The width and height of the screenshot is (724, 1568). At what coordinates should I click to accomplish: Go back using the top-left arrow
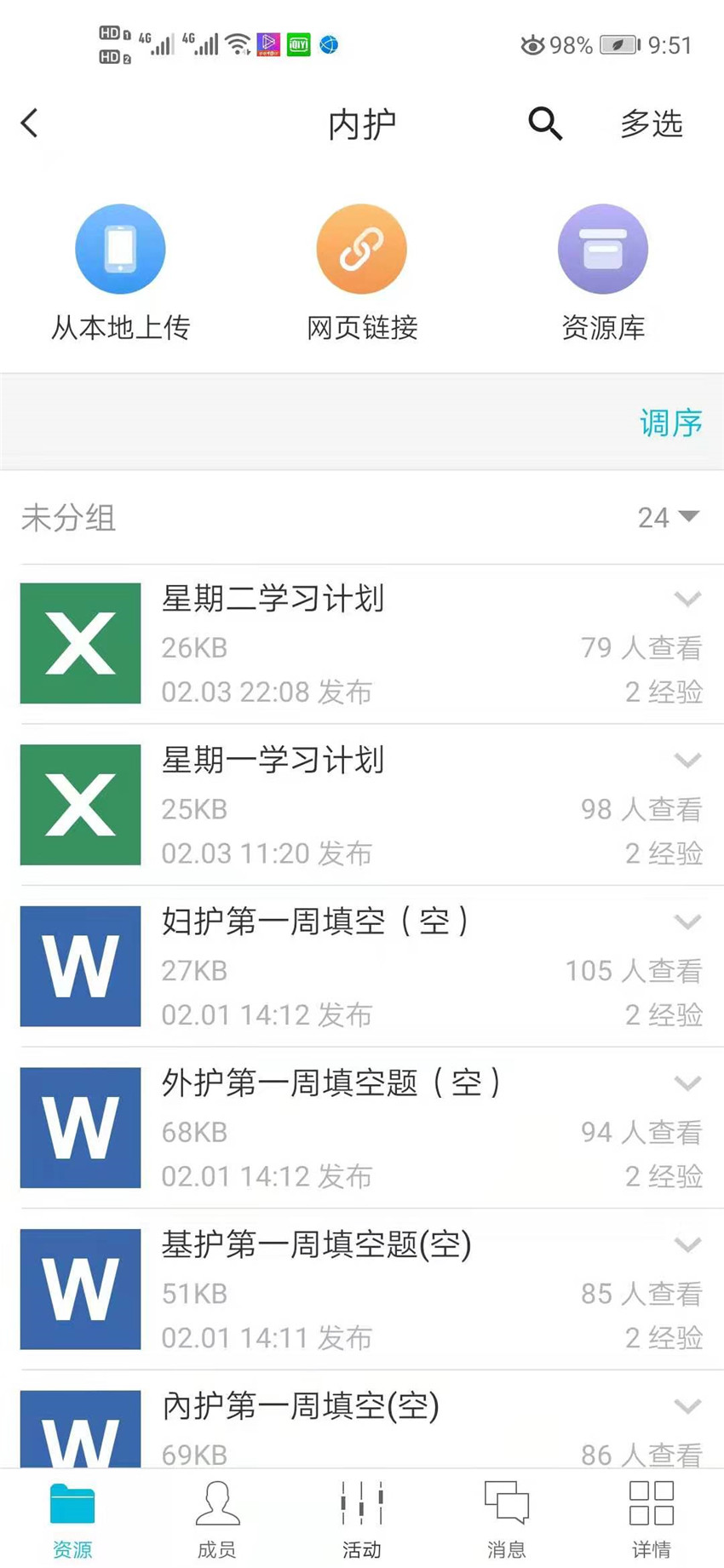(30, 123)
